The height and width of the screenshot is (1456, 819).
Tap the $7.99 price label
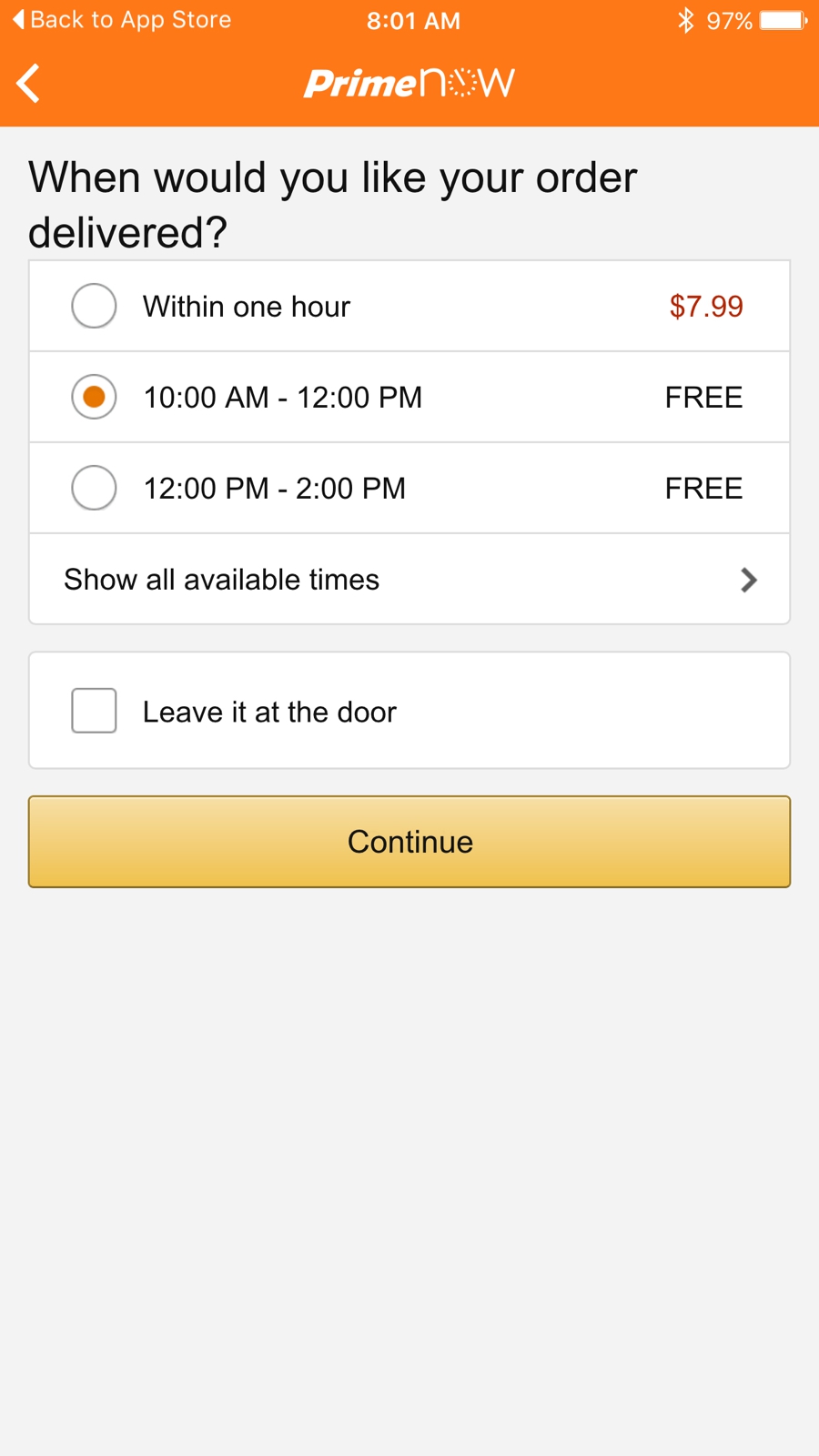pos(706,306)
